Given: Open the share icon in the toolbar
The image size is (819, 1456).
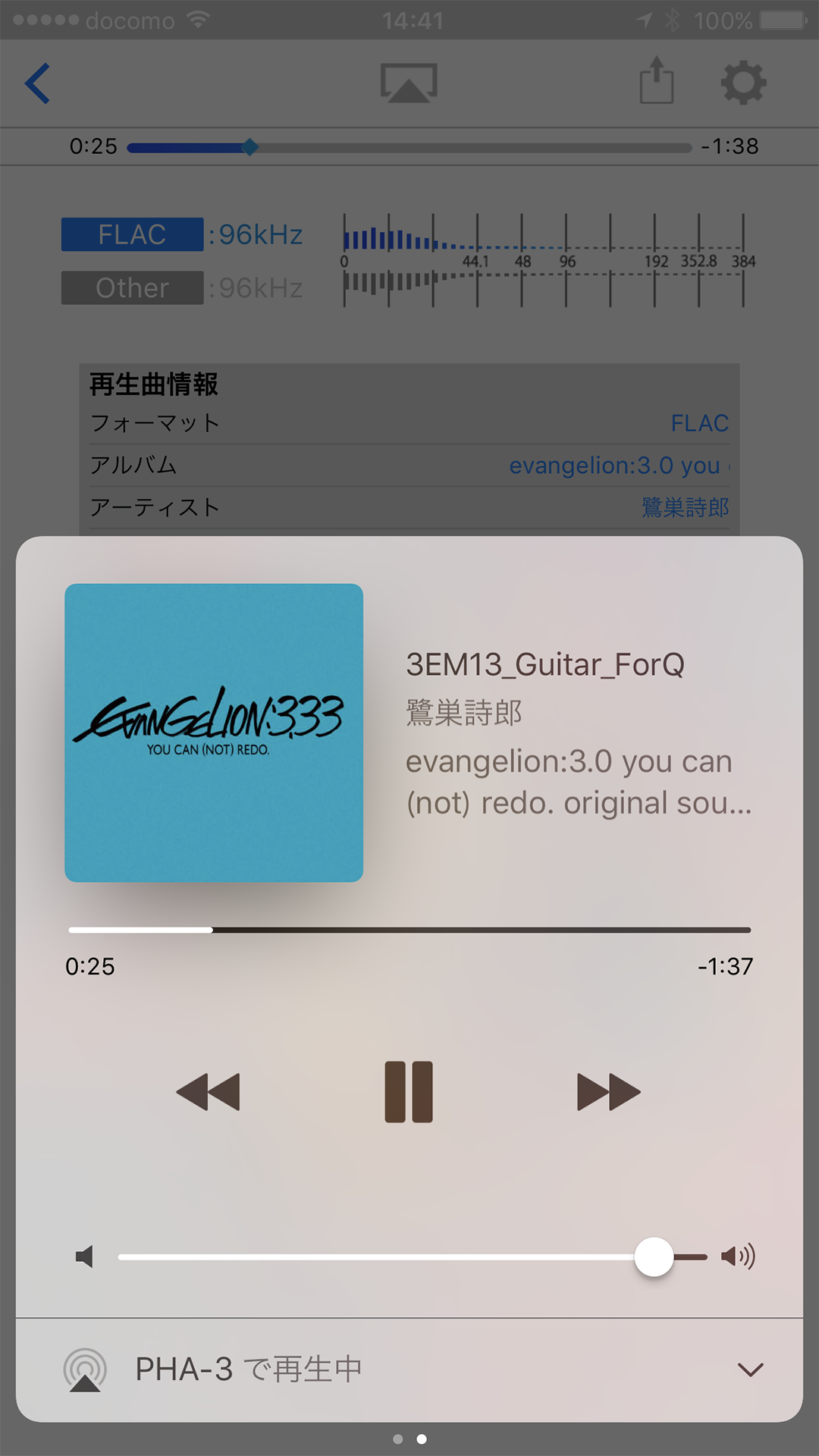Looking at the screenshot, I should point(656,81).
